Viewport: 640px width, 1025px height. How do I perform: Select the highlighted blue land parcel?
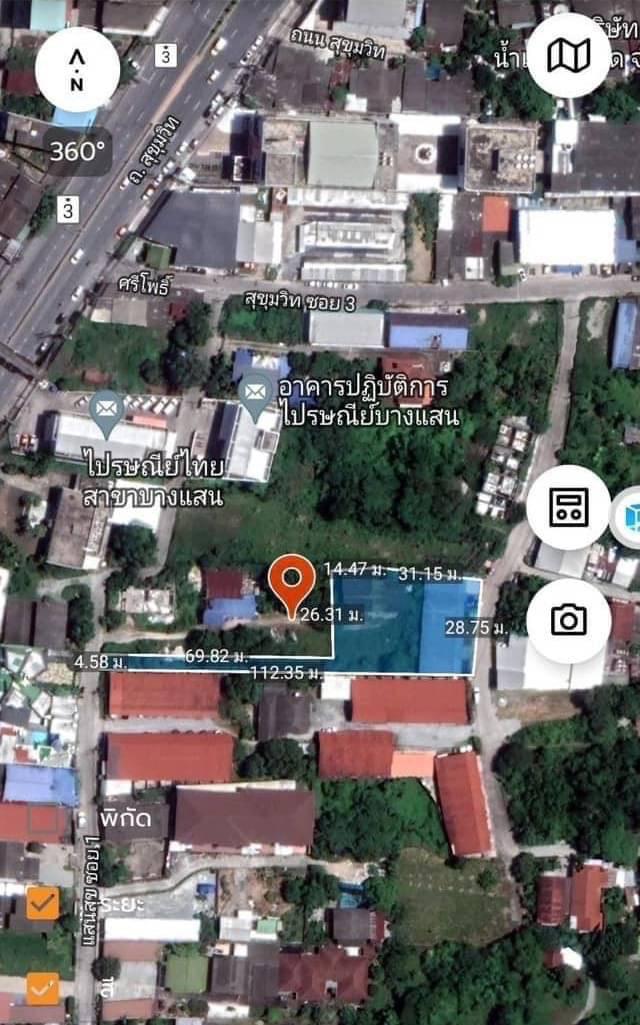pos(405,626)
